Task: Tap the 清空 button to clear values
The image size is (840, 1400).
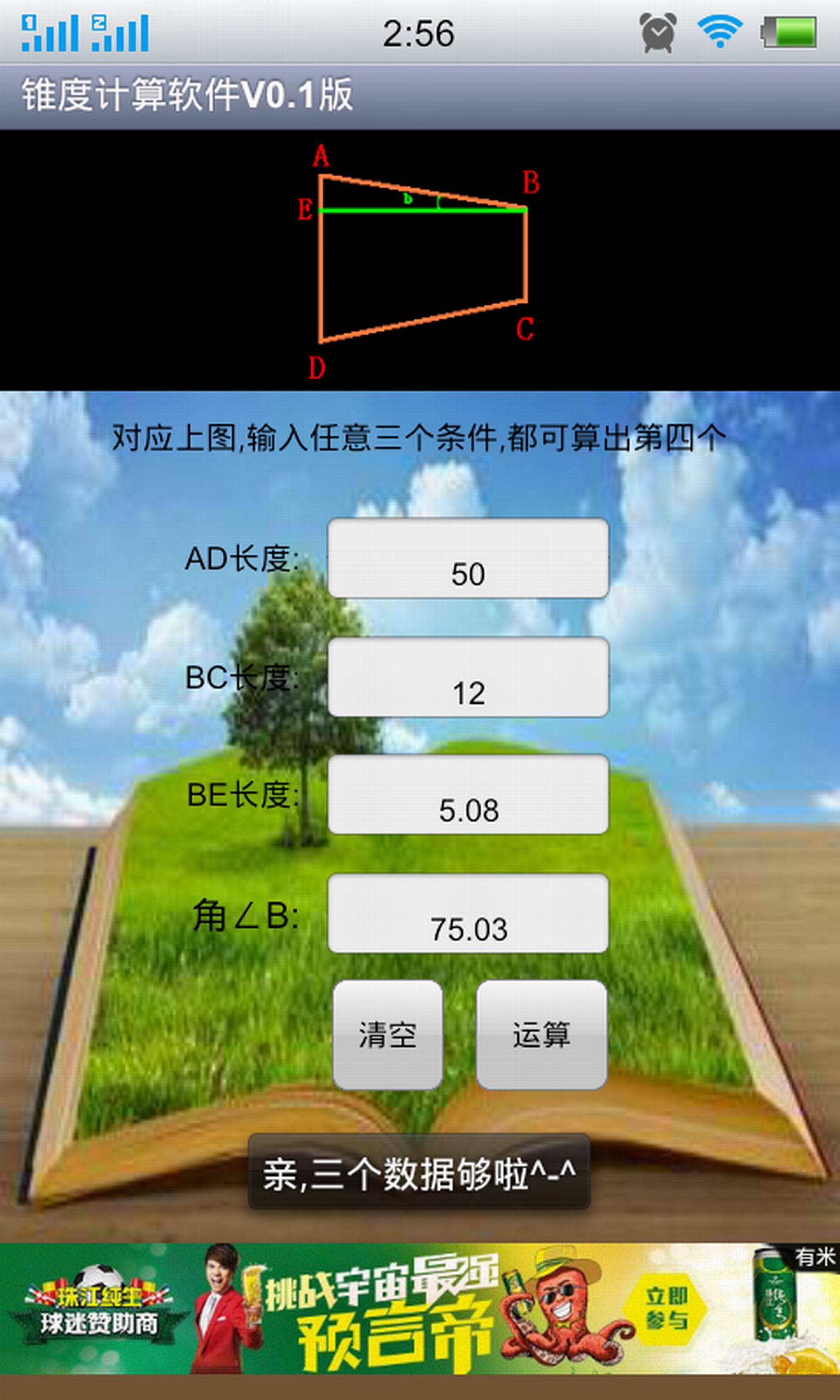Action: 388,1035
